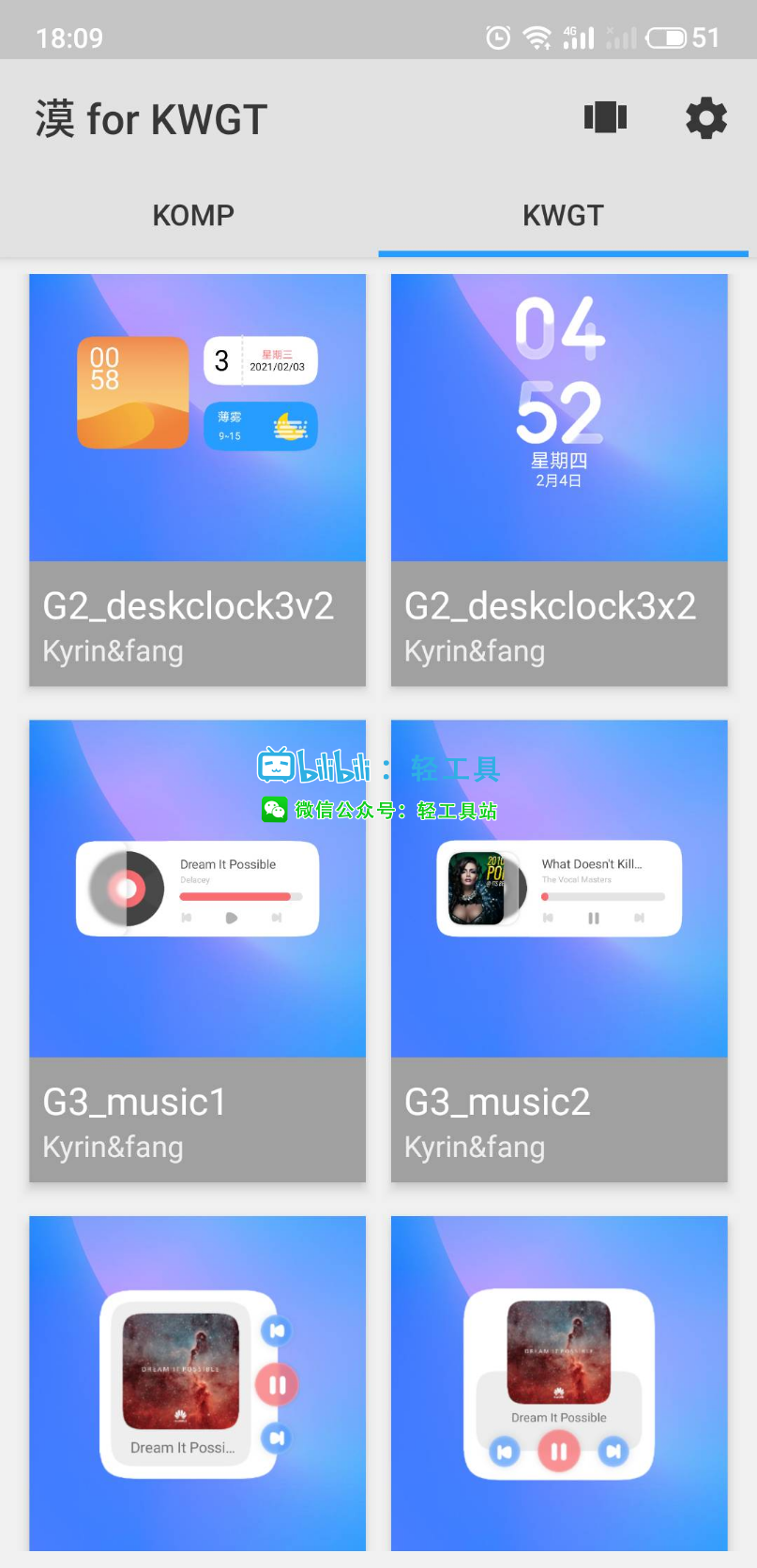Select the KWGT tab

pyautogui.click(x=563, y=215)
